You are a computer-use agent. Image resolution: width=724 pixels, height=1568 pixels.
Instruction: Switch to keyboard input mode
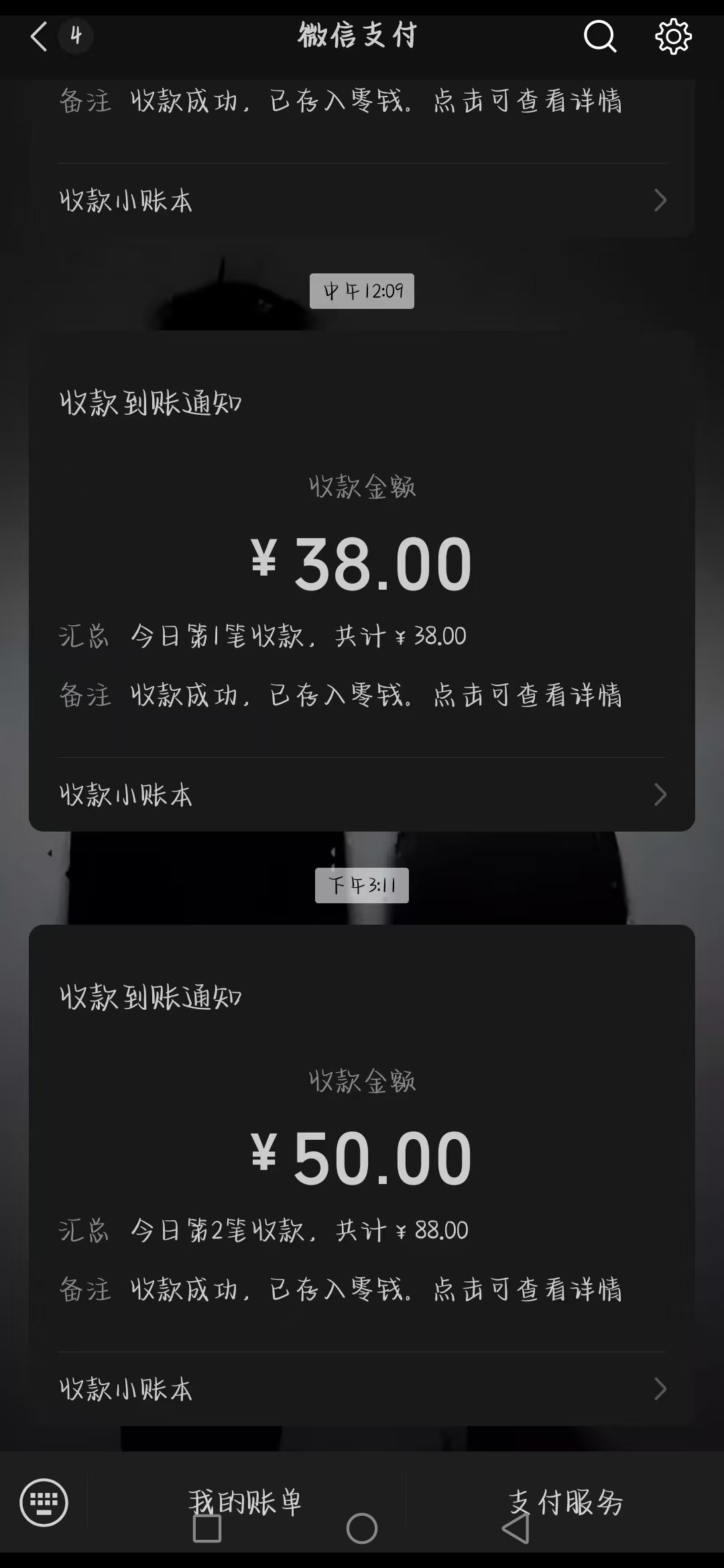pos(44,1502)
